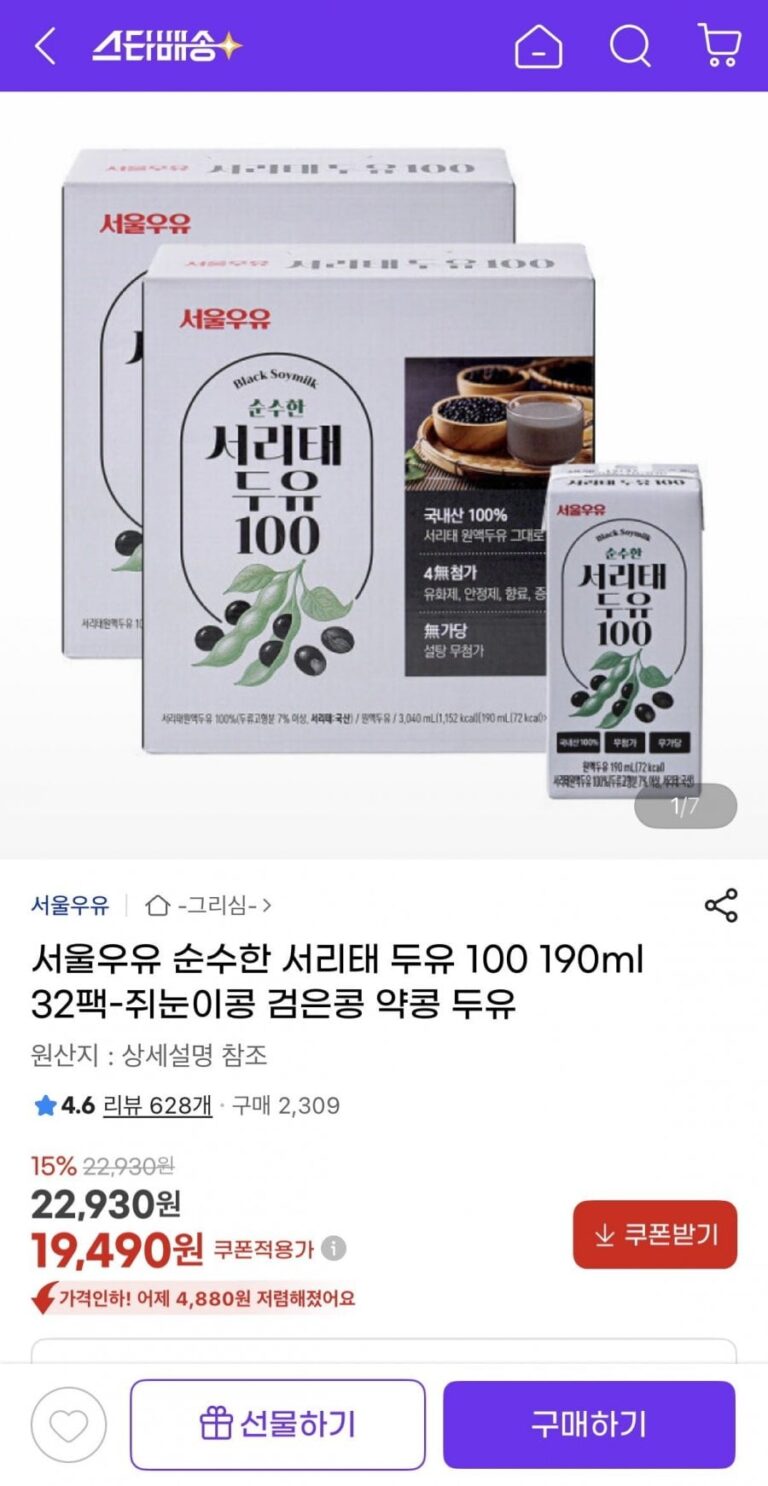
Task: Tap the 쿠폰받기 button
Action: (x=655, y=1234)
